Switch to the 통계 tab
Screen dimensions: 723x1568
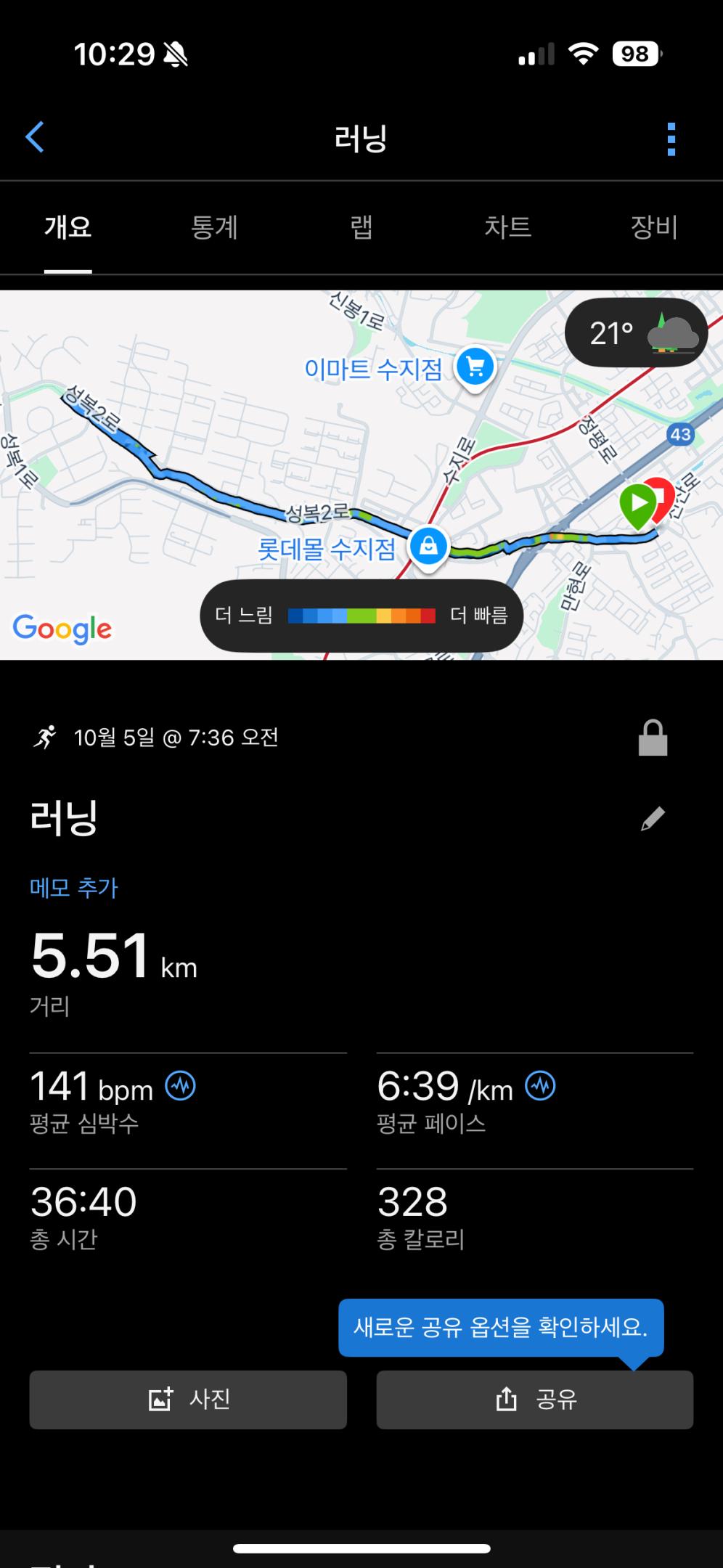pos(214,227)
